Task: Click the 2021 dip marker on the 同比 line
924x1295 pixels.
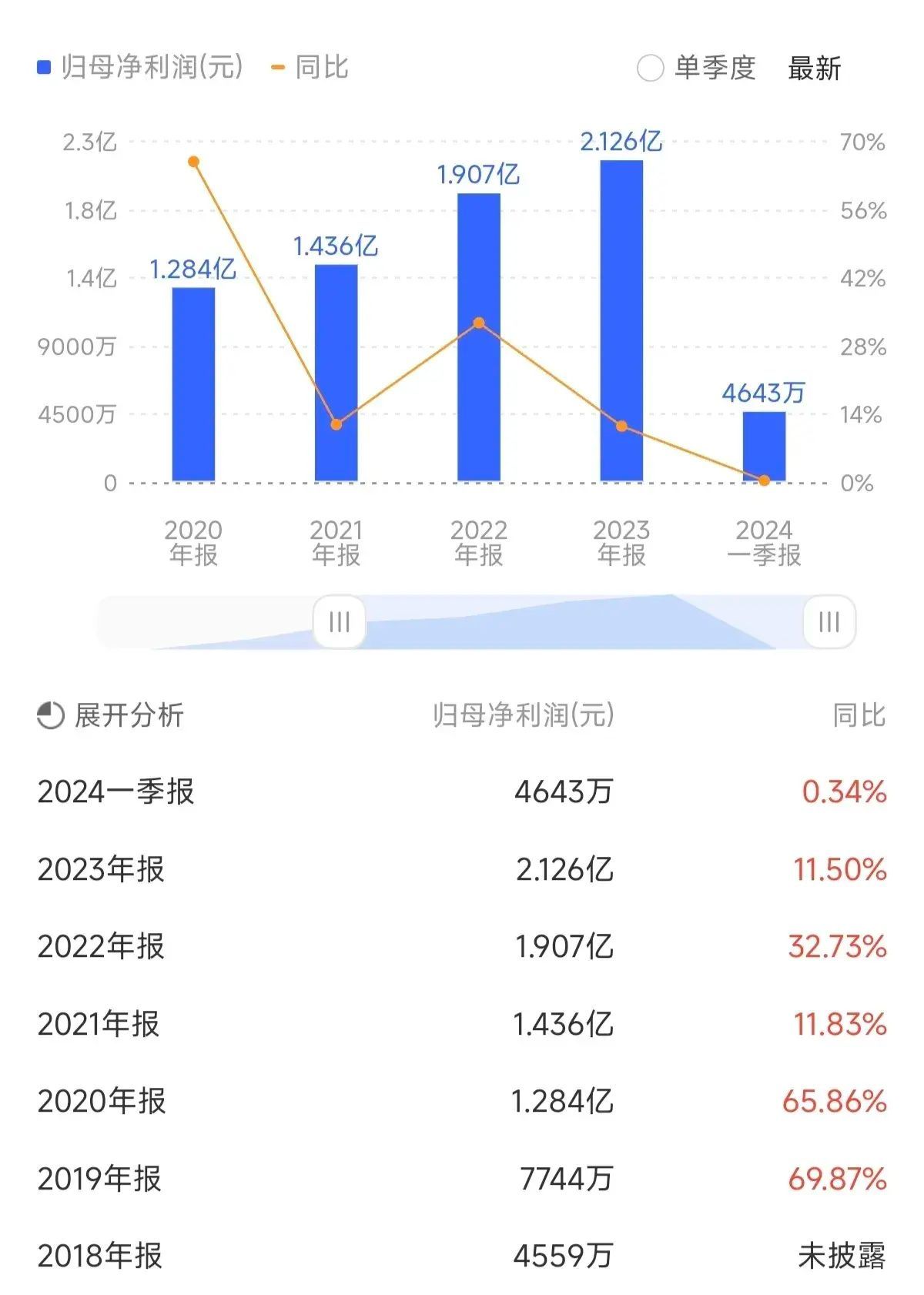Action: click(336, 423)
